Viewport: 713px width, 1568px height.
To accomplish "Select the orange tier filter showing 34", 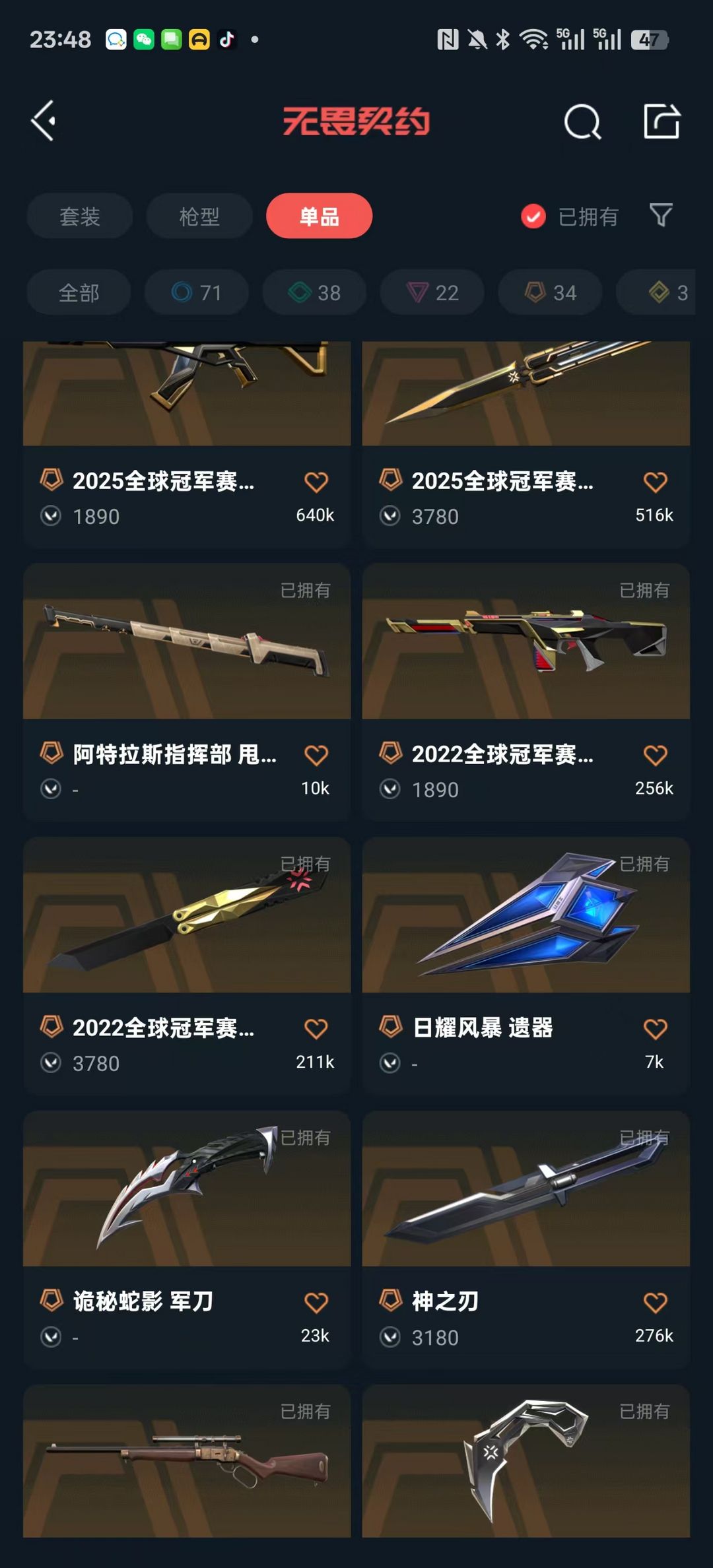I will click(549, 292).
